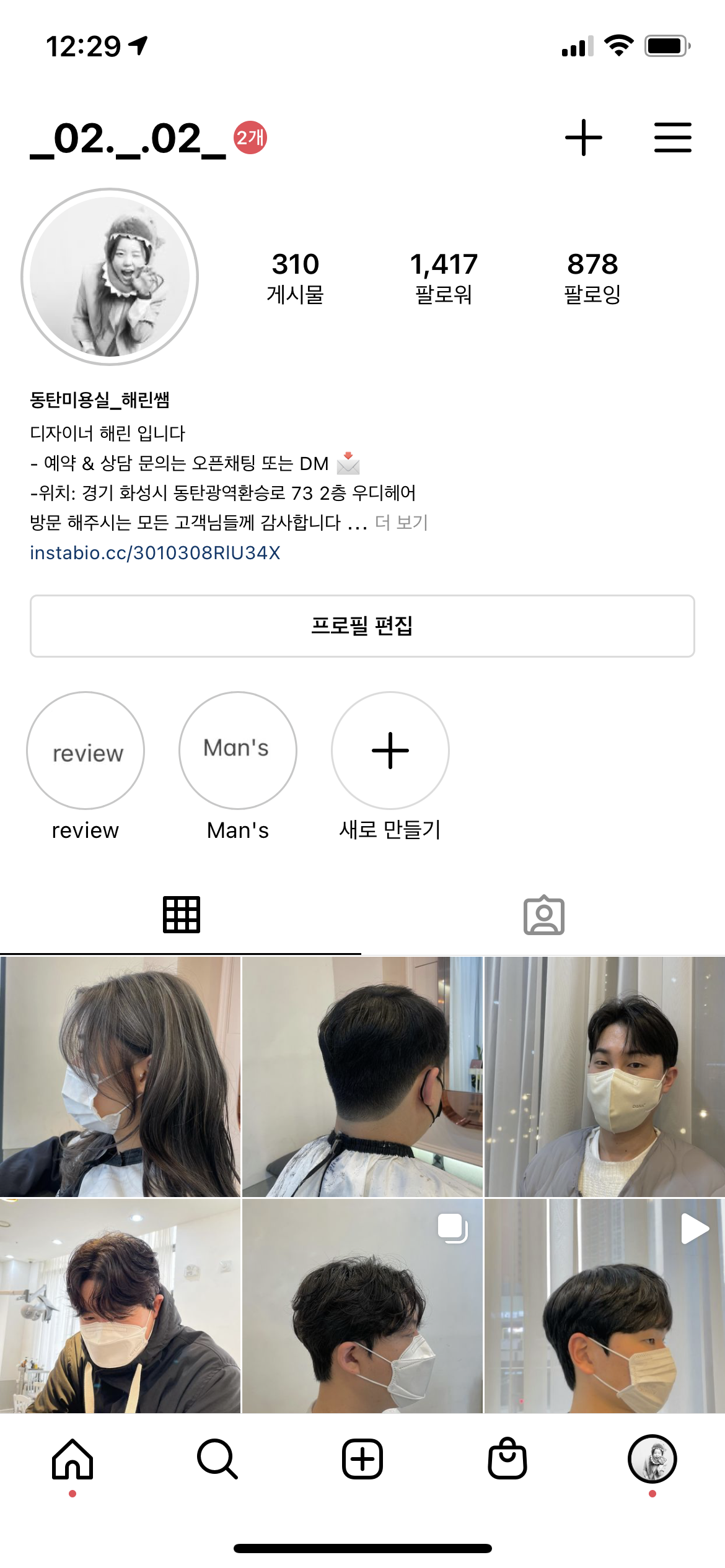
Task: Switch to the tagged photos tab
Action: click(x=543, y=915)
